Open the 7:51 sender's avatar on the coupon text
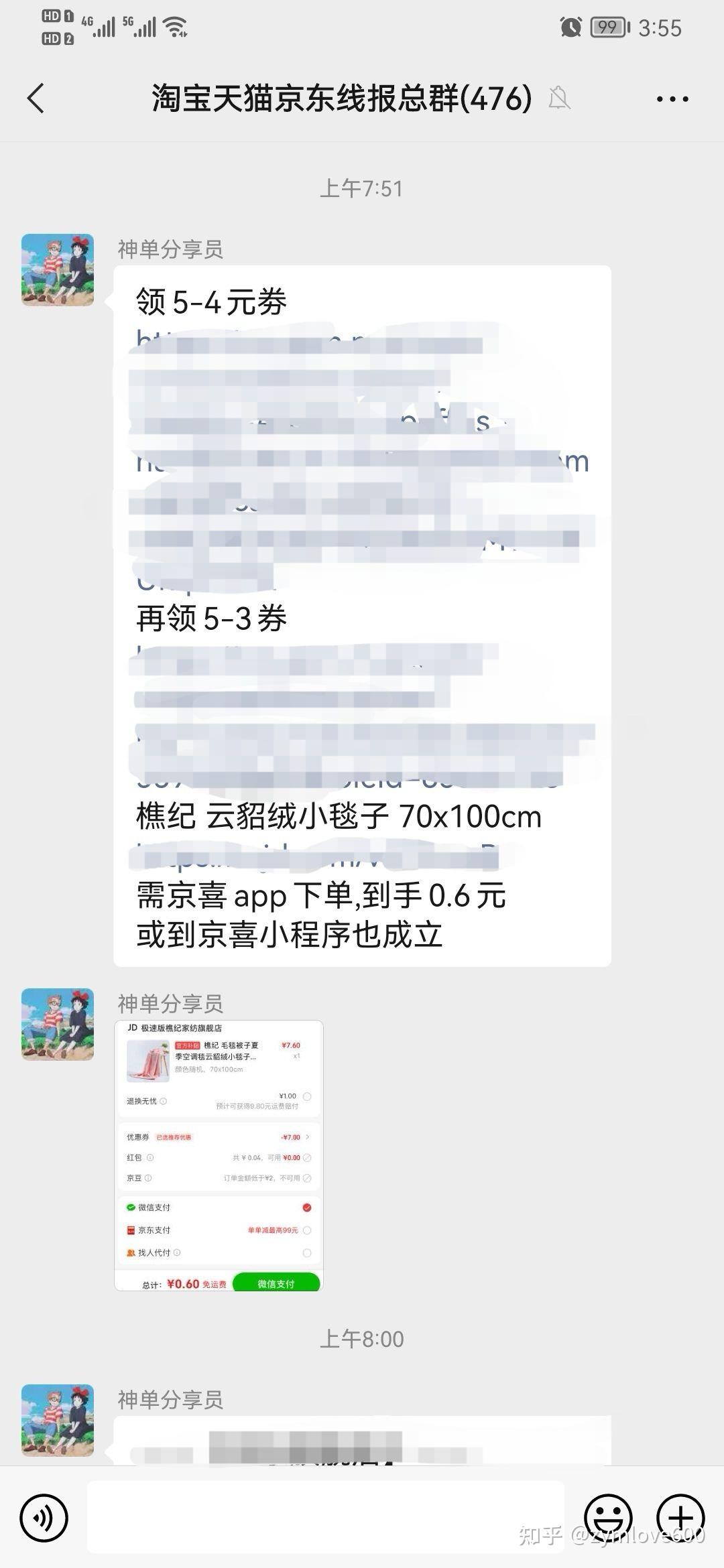The height and width of the screenshot is (1568, 724). pos(58,270)
